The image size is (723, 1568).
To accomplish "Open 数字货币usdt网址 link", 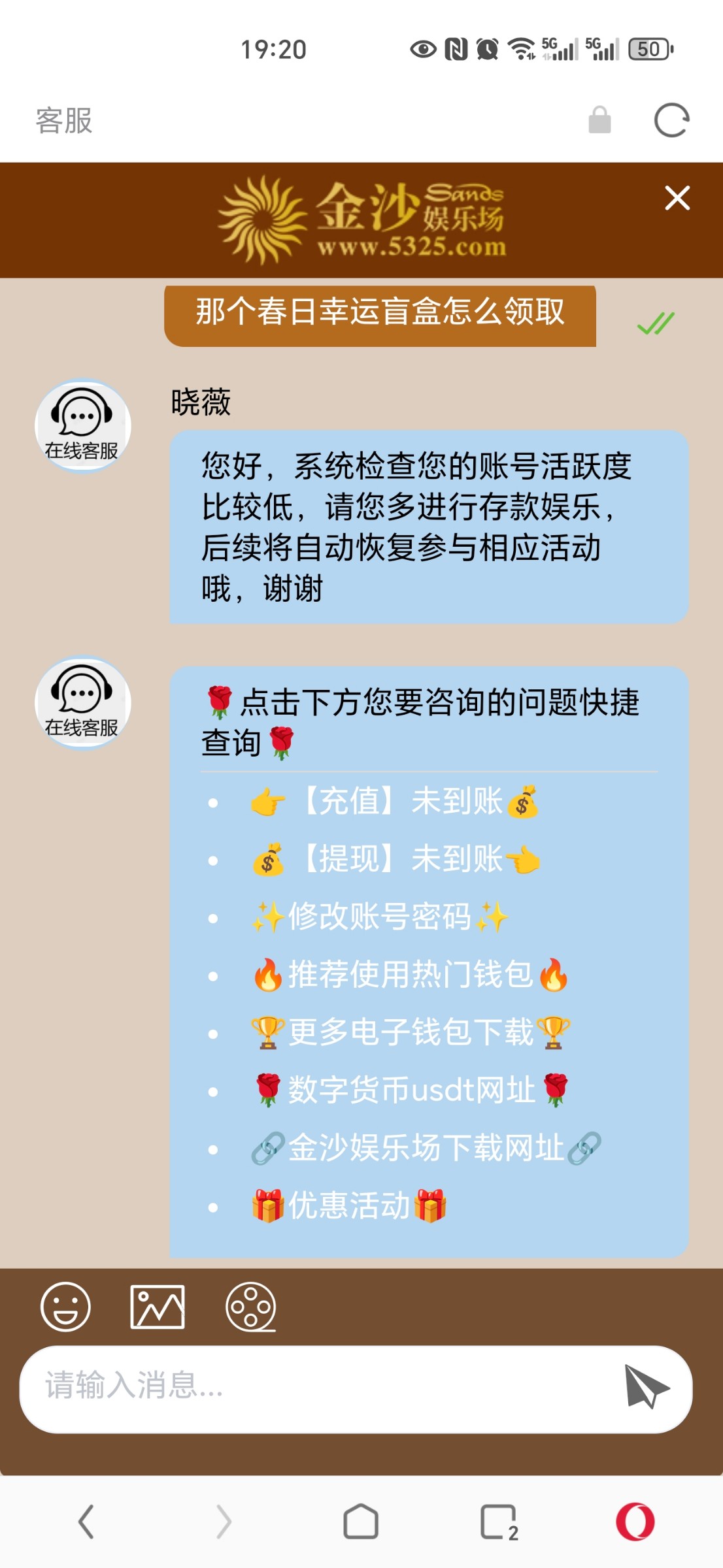I will pyautogui.click(x=411, y=1090).
